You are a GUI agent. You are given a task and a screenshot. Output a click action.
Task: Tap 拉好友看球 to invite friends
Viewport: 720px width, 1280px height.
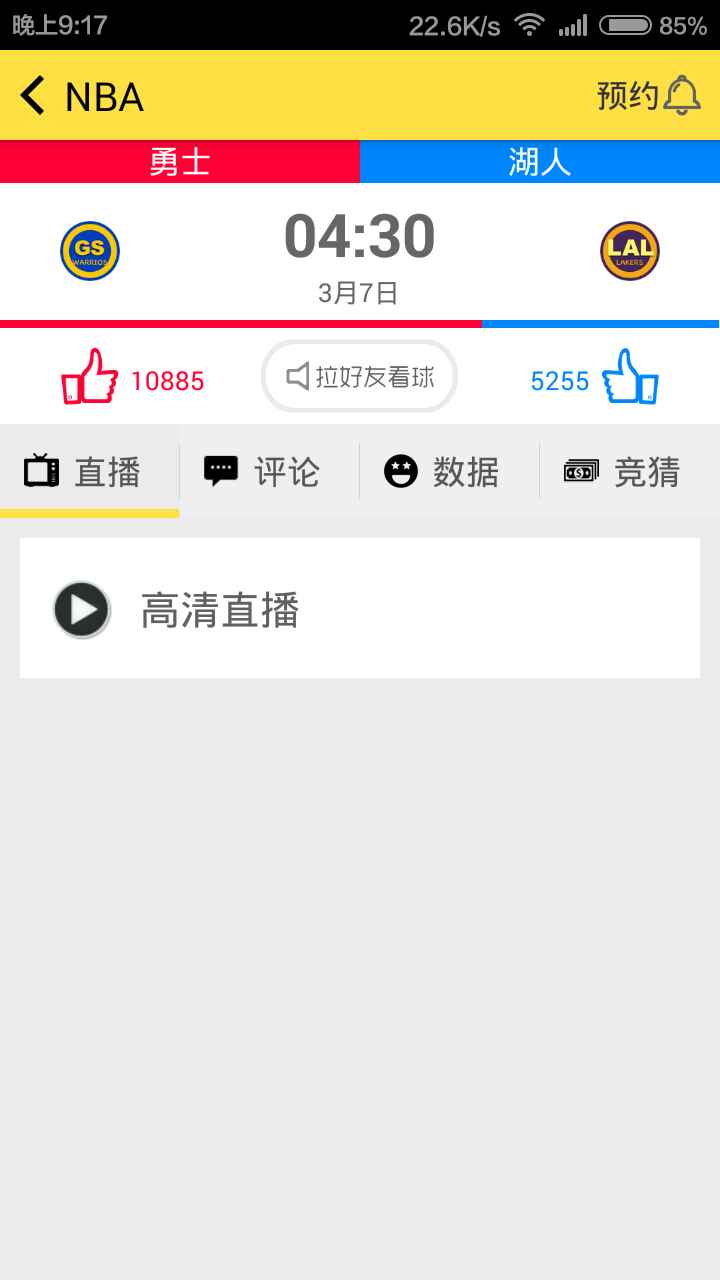click(x=360, y=376)
